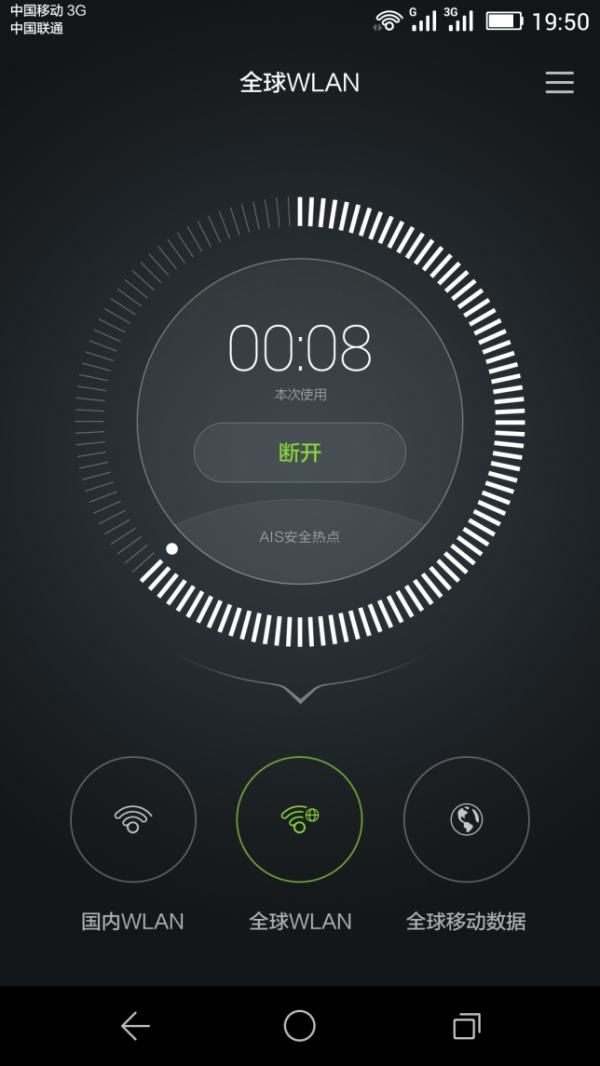Switch to 国内WLAN mode
This screenshot has width=600, height=1066.
(x=133, y=820)
